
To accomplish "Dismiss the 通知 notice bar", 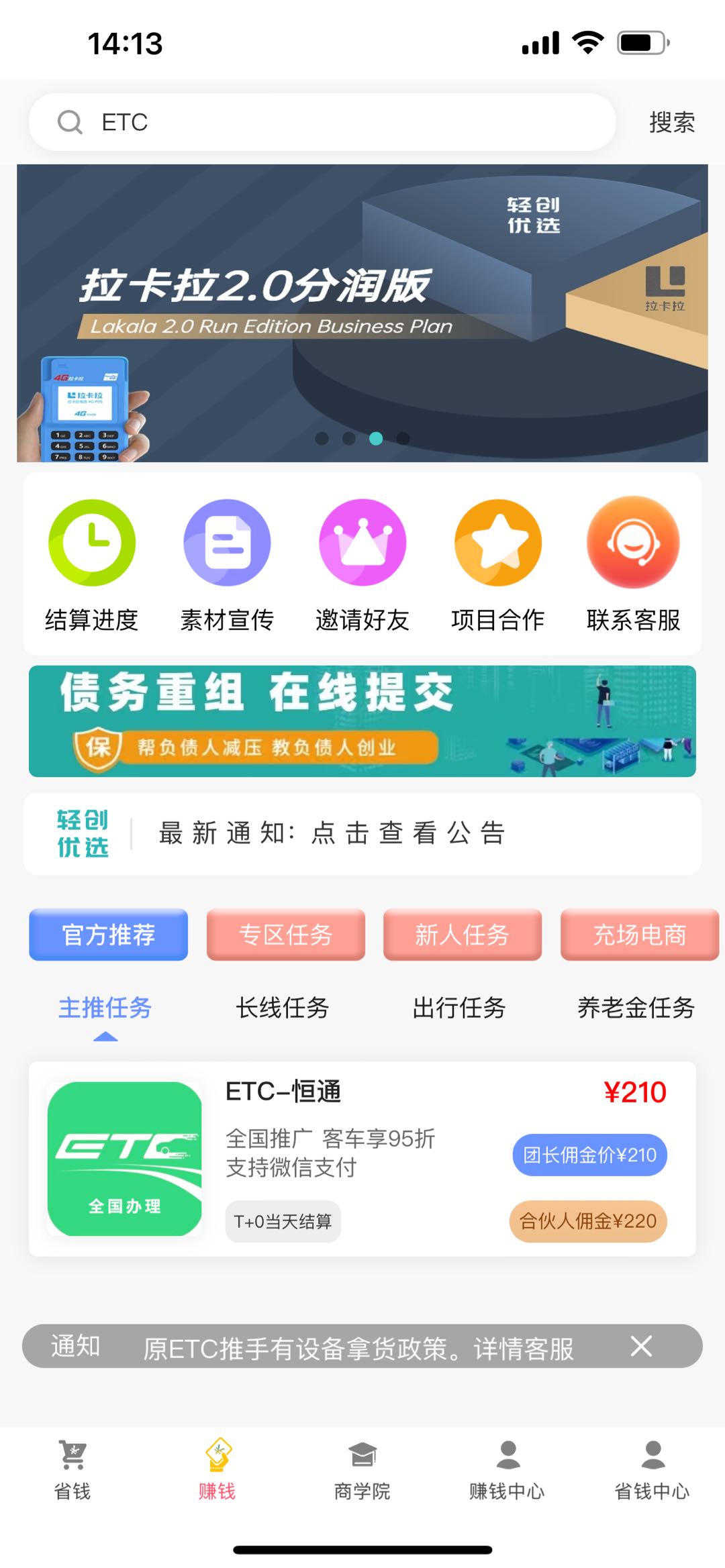I will 641,1346.
